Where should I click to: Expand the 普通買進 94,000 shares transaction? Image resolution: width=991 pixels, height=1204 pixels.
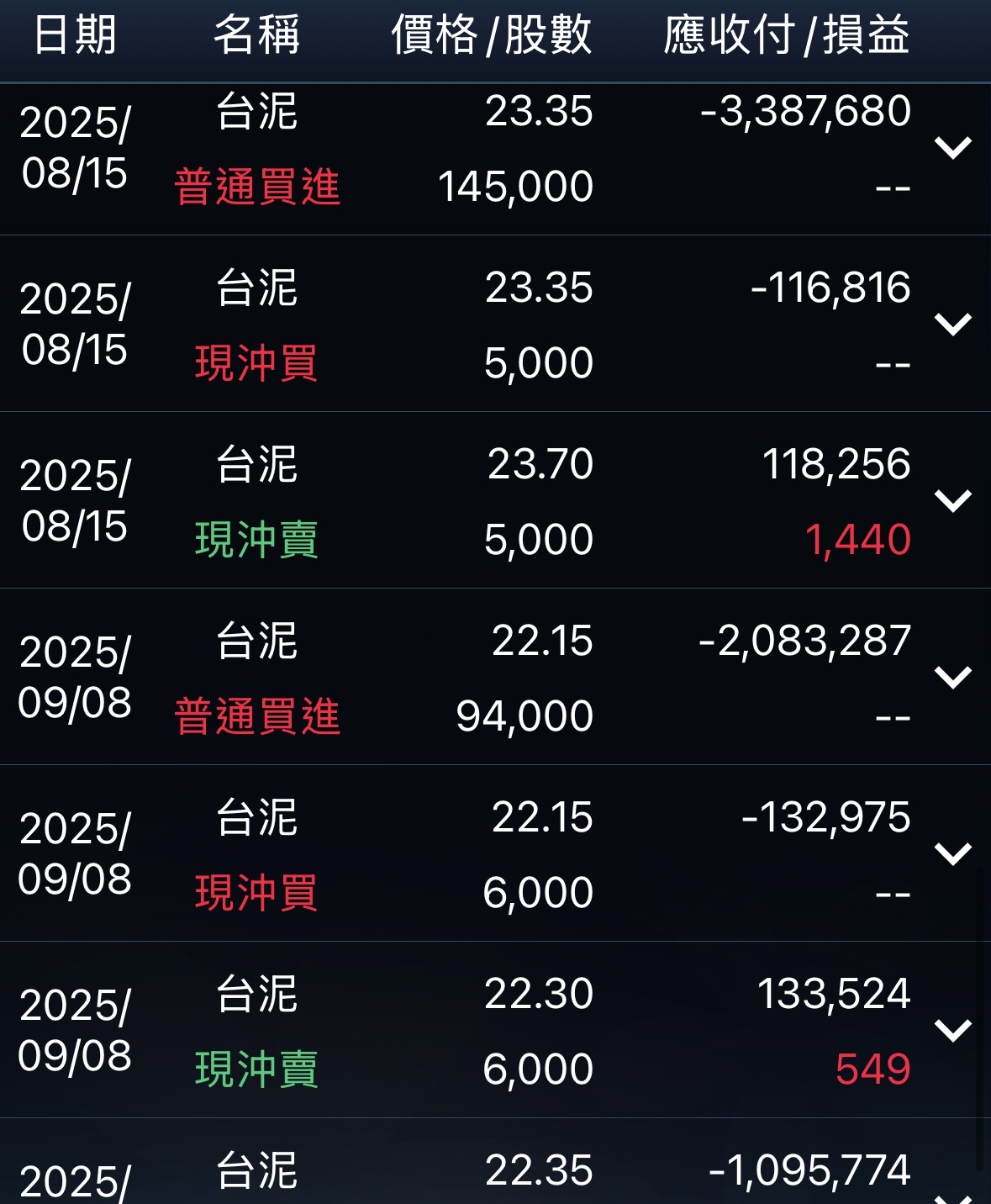(952, 677)
